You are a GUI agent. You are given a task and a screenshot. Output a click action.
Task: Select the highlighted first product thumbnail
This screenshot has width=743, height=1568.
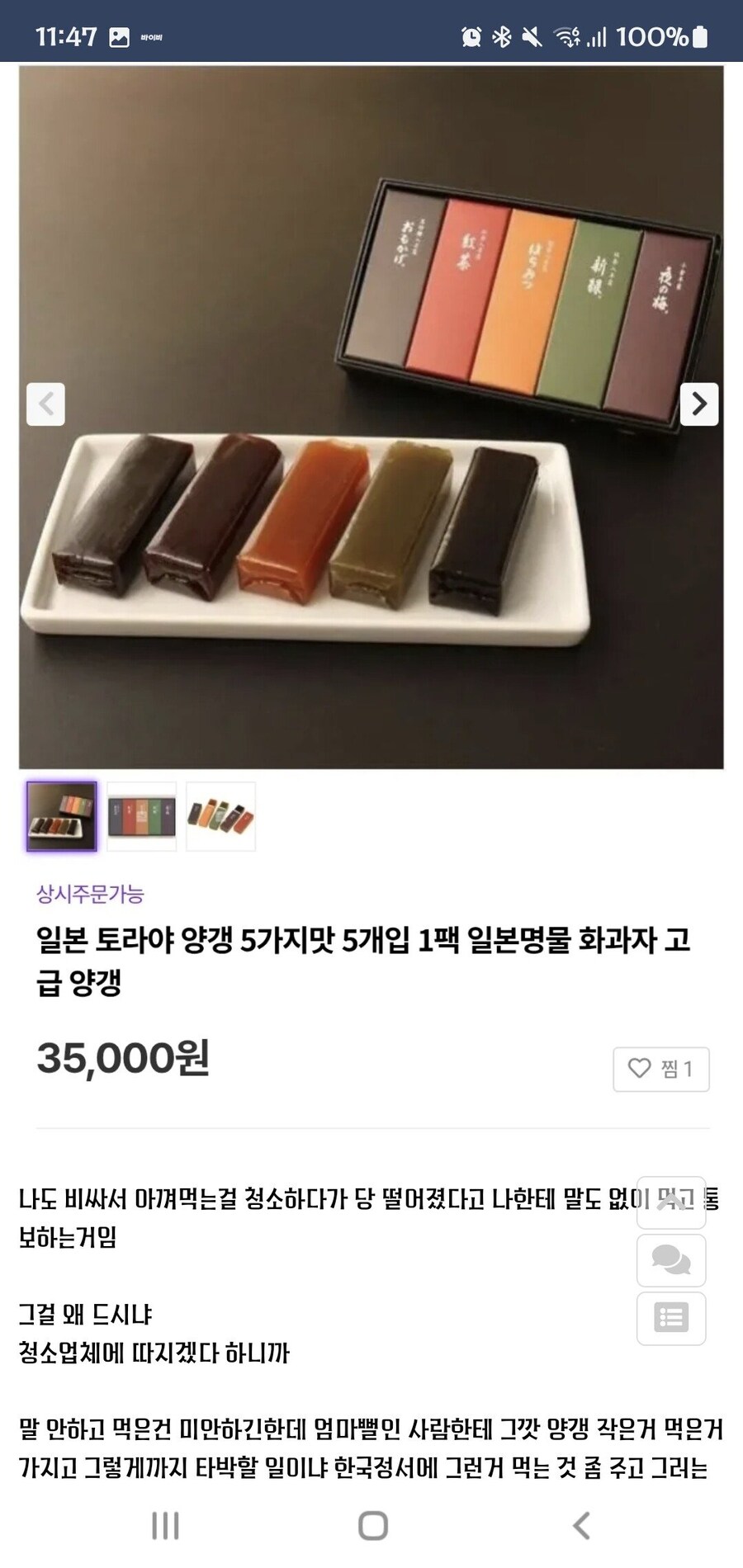tap(60, 815)
